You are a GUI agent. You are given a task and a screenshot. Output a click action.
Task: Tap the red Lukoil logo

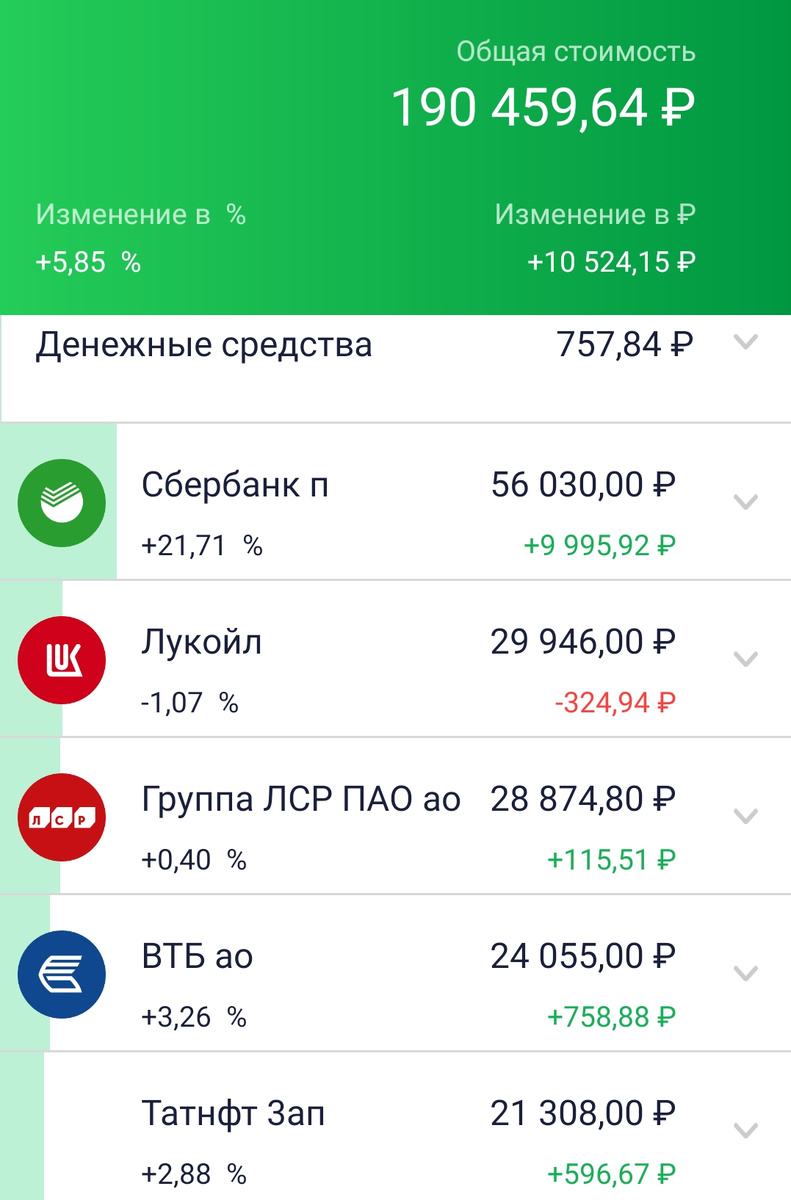click(x=61, y=660)
